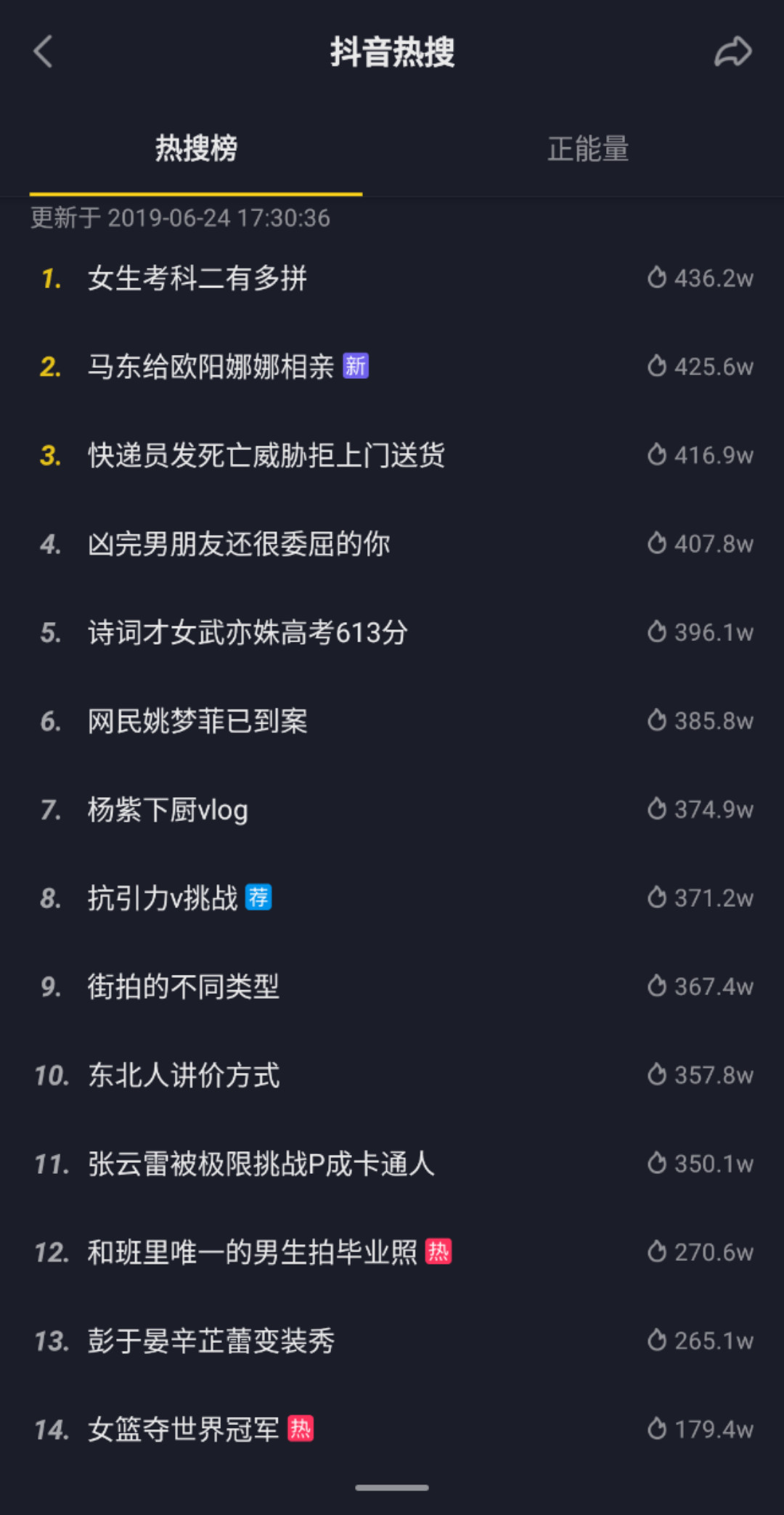Open 凶完男朋友还很委屈的你 topic
784x1515 pixels.
click(392, 544)
